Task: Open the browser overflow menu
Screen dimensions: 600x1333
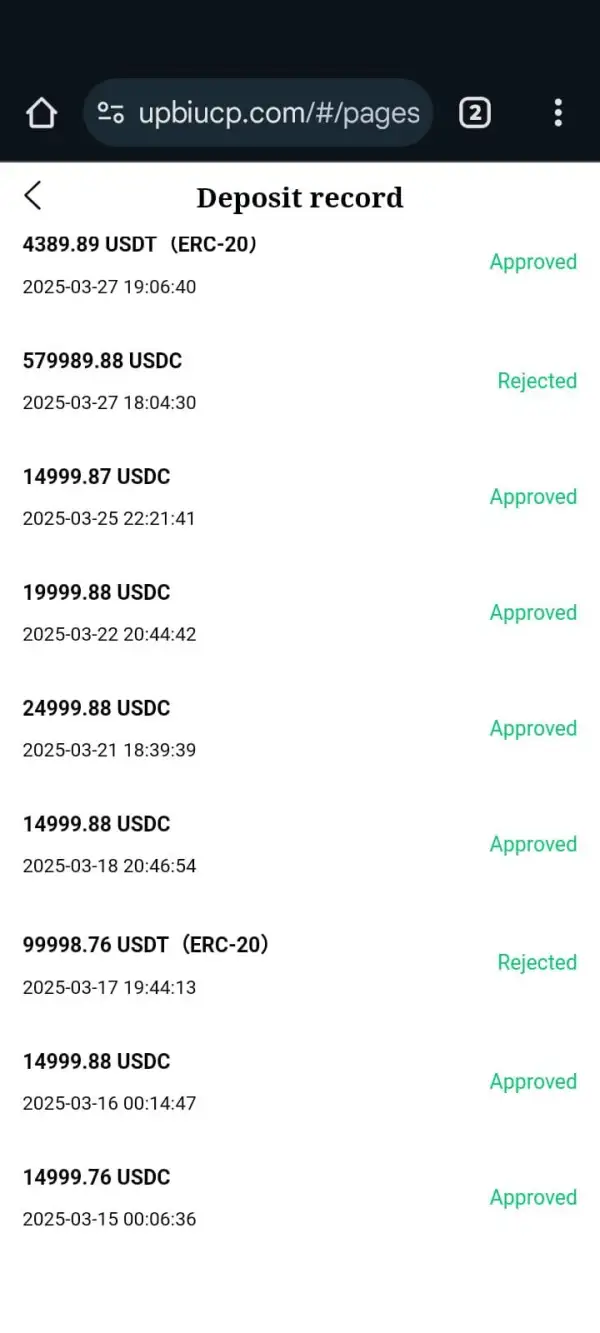Action: 558,113
